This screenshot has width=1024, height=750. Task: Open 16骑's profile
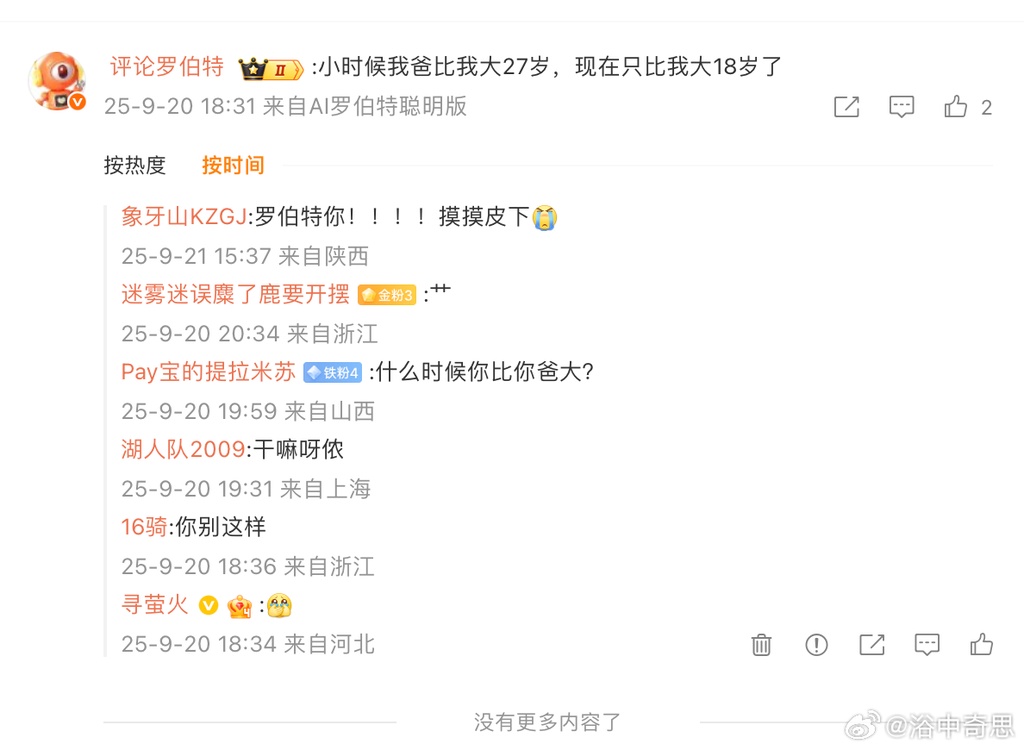pos(144,527)
